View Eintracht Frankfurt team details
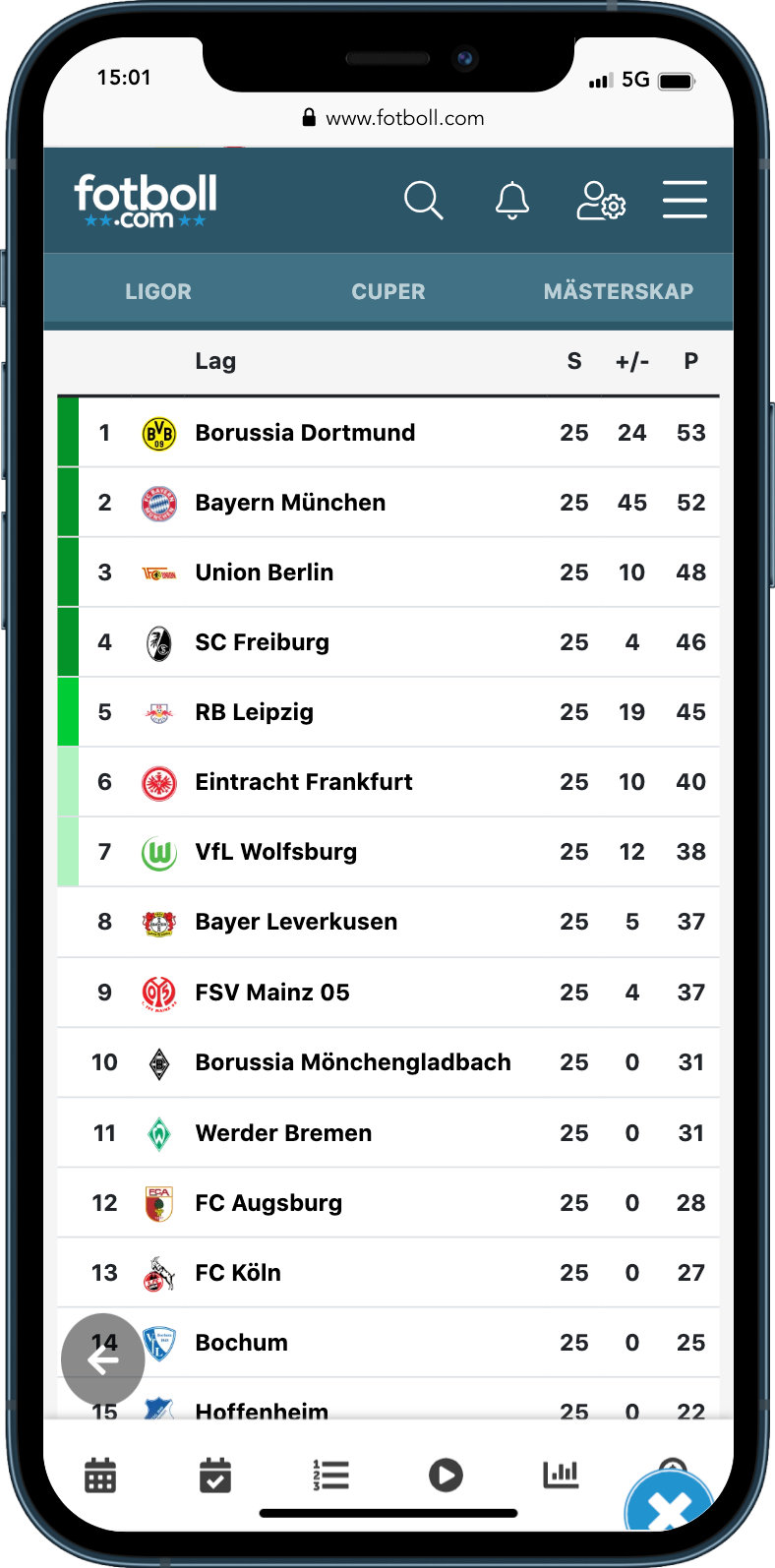 [388, 782]
